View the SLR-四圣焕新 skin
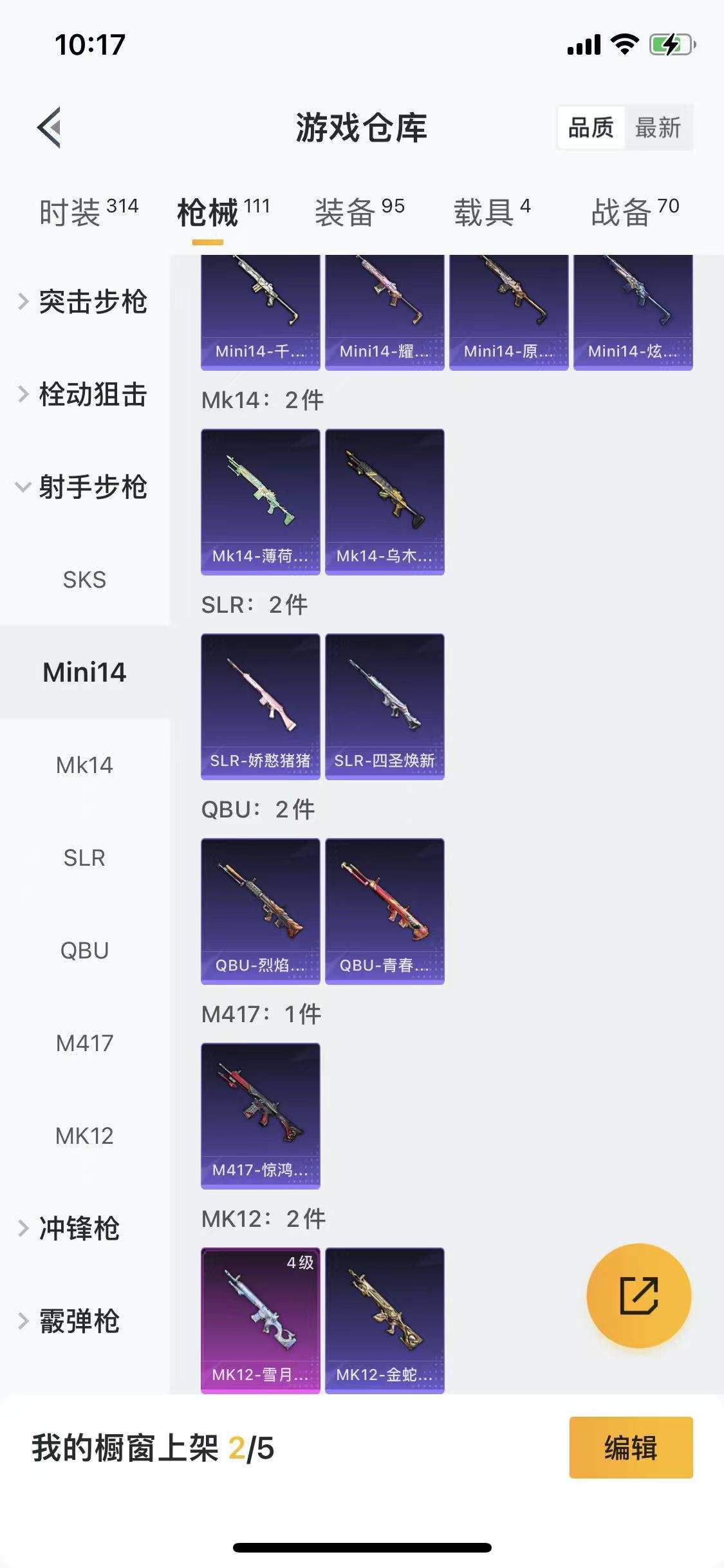The height and width of the screenshot is (1568, 724). click(x=384, y=706)
